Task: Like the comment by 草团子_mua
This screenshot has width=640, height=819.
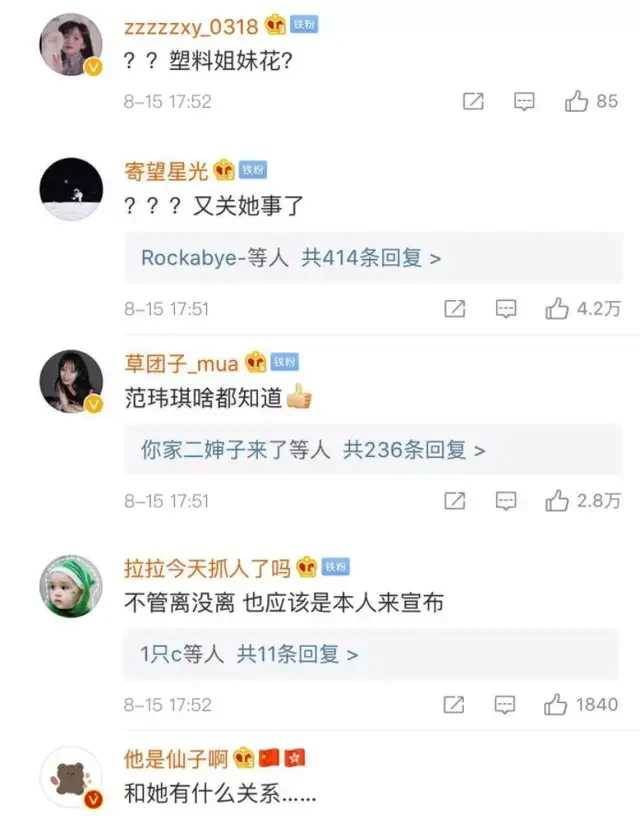Action: click(x=557, y=501)
